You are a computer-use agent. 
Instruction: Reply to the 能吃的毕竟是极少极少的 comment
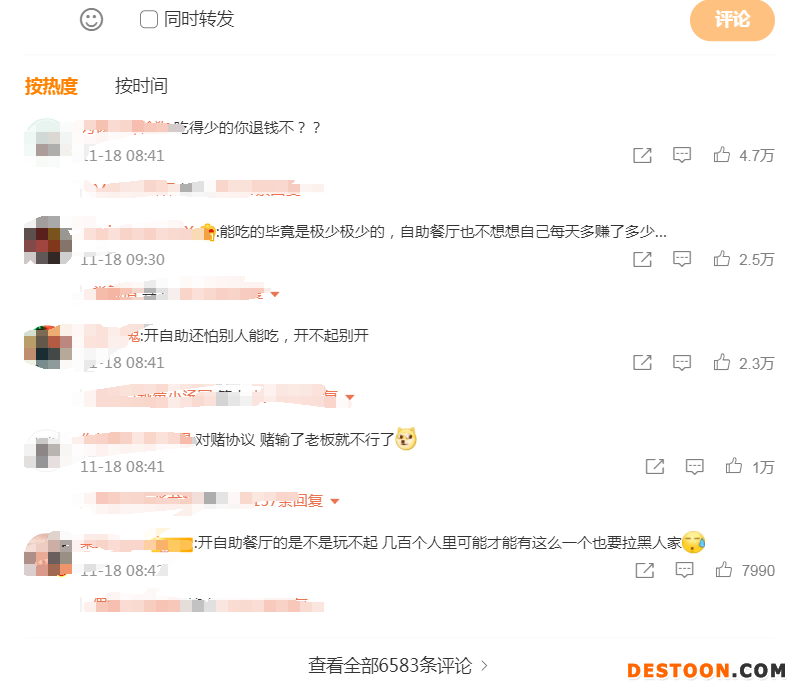click(x=682, y=259)
